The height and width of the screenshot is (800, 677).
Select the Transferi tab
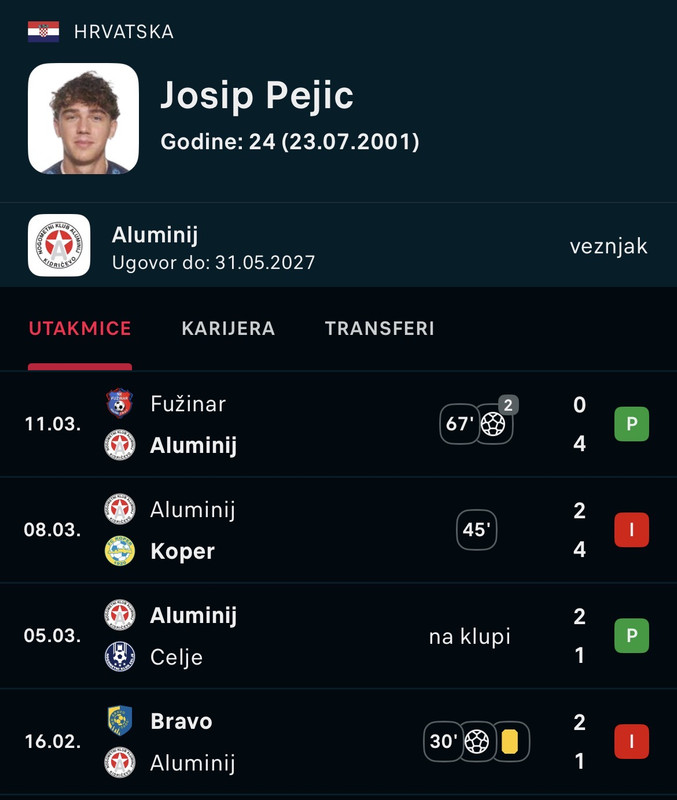click(x=379, y=328)
